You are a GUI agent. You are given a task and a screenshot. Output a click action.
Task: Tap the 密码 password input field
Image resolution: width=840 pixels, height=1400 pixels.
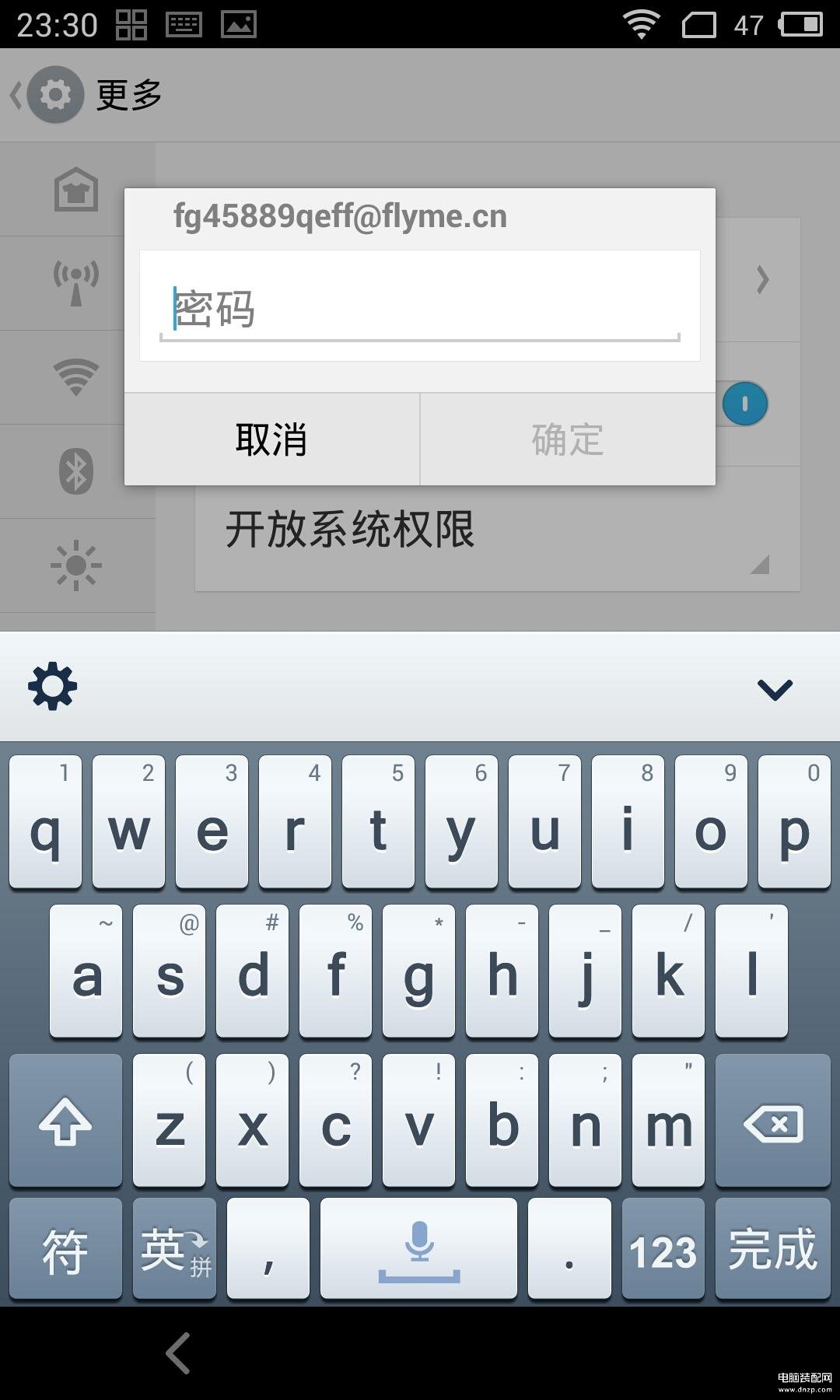[420, 306]
